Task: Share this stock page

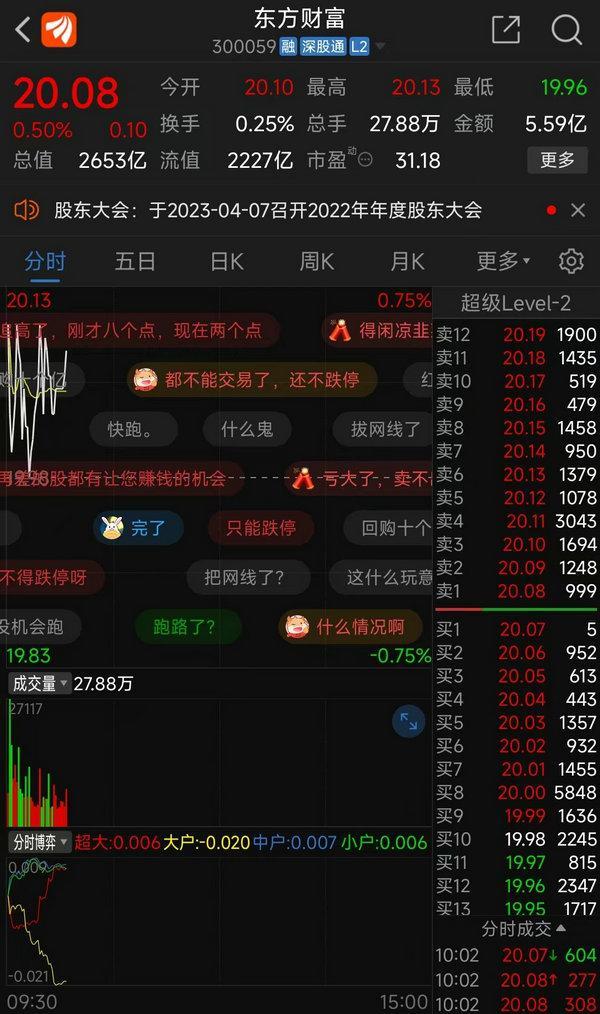Action: 506,30
